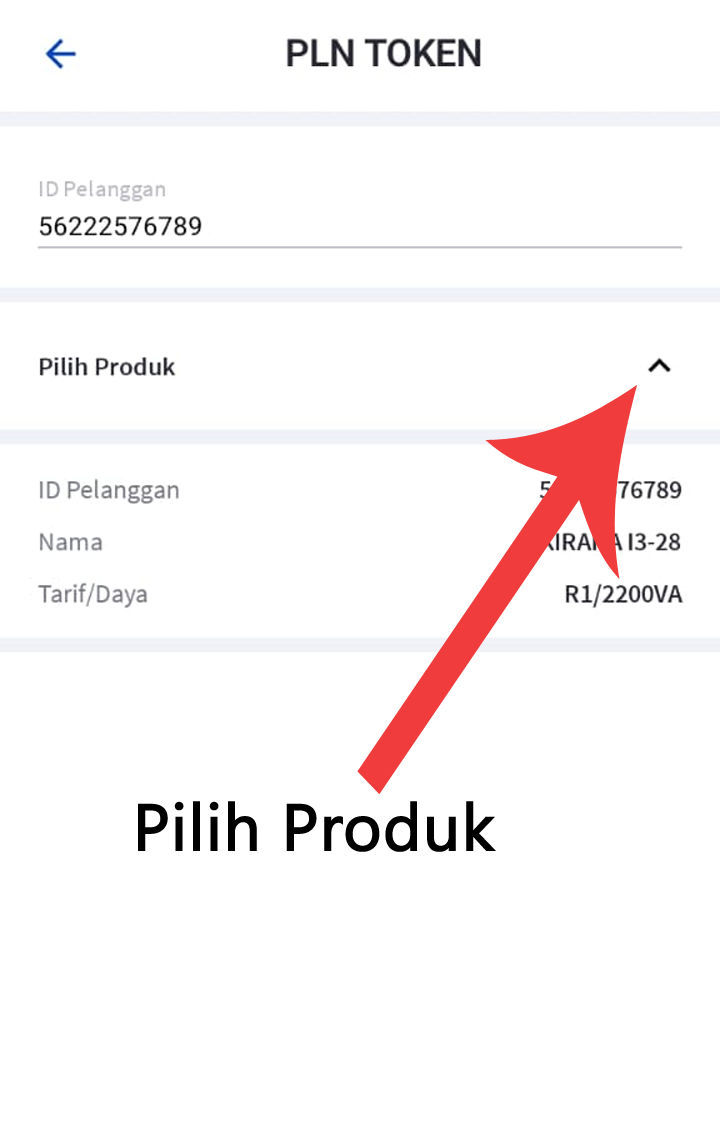Image resolution: width=720 pixels, height=1129 pixels.
Task: Click the Tarif/Daya value R1/2200VA
Action: coord(624,593)
